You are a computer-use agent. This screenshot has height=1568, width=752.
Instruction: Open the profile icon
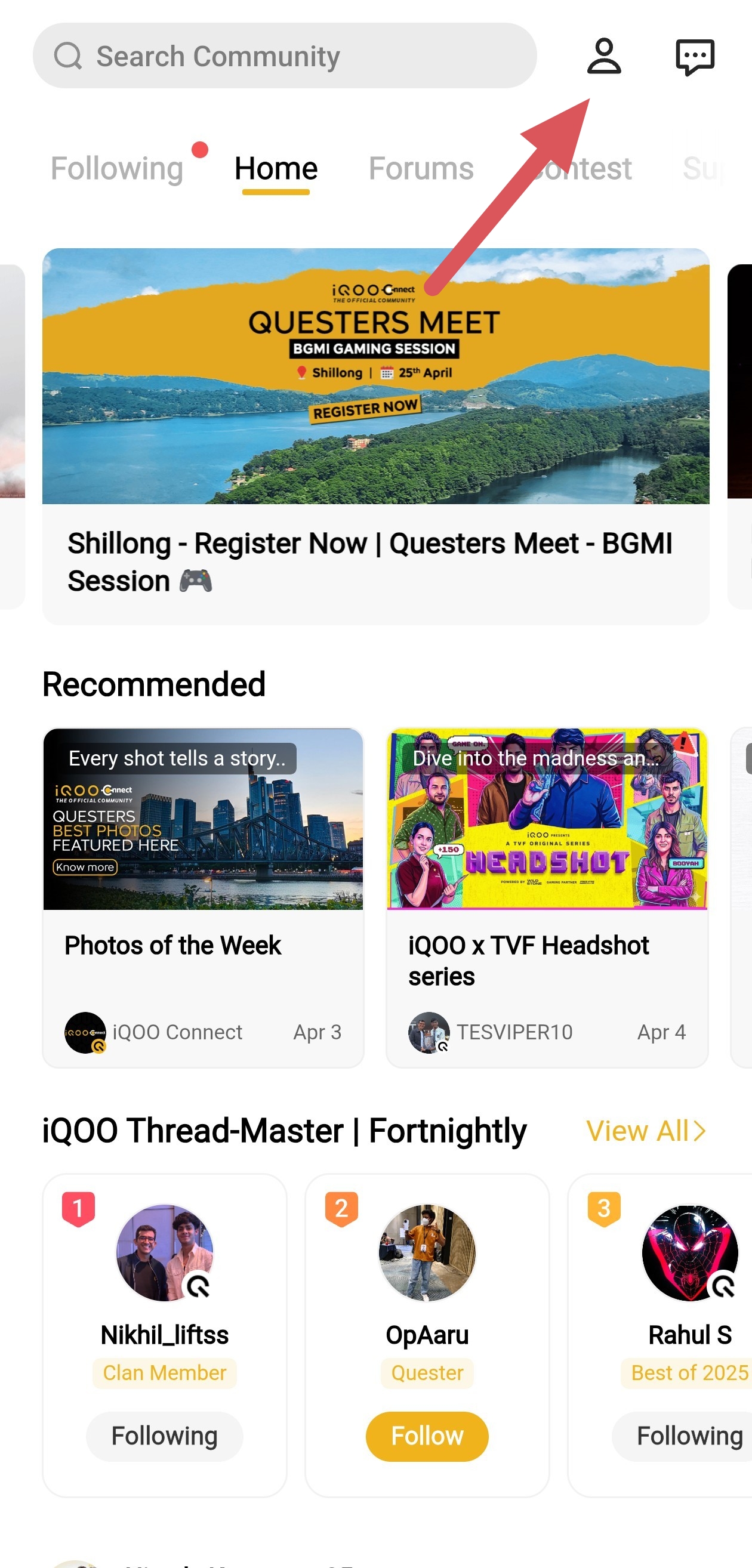[603, 56]
